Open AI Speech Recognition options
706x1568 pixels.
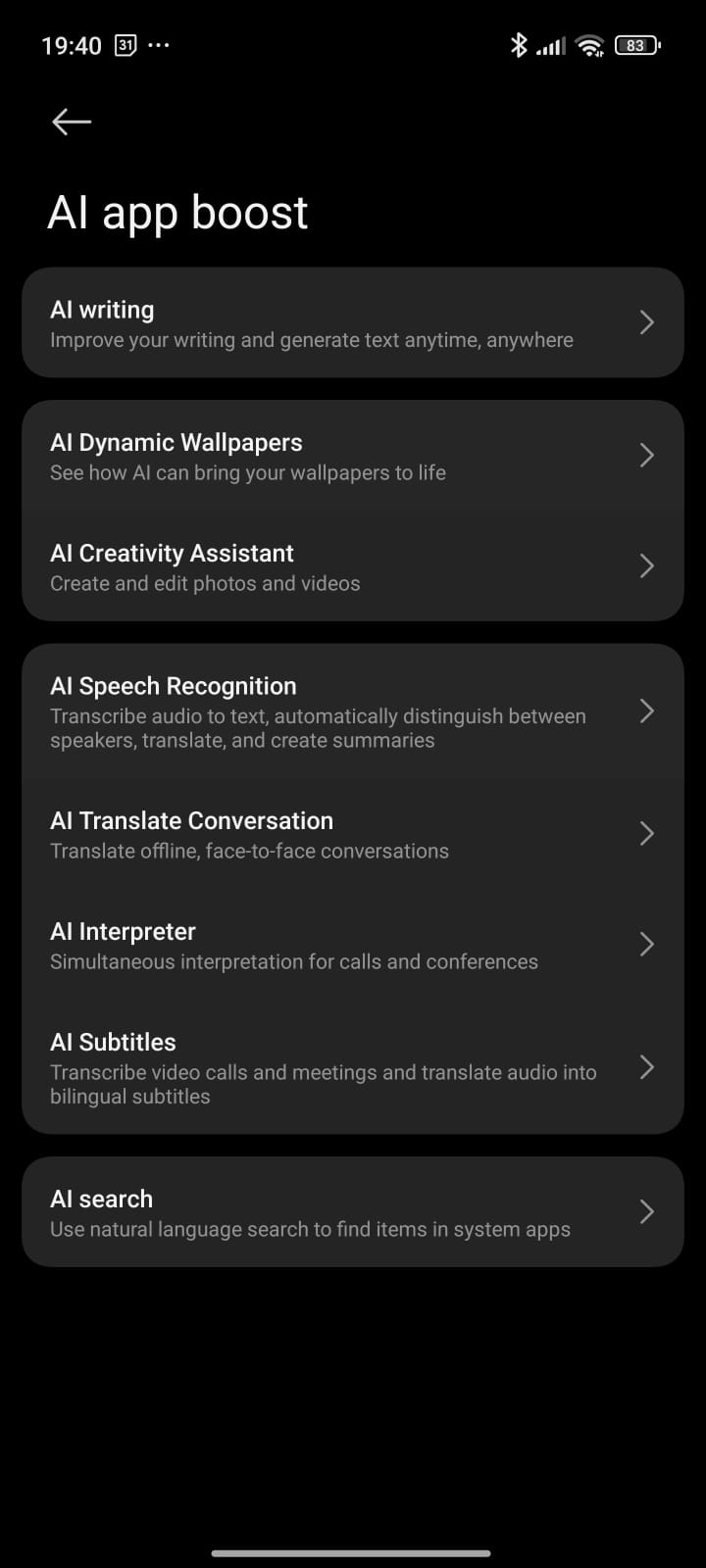point(352,711)
